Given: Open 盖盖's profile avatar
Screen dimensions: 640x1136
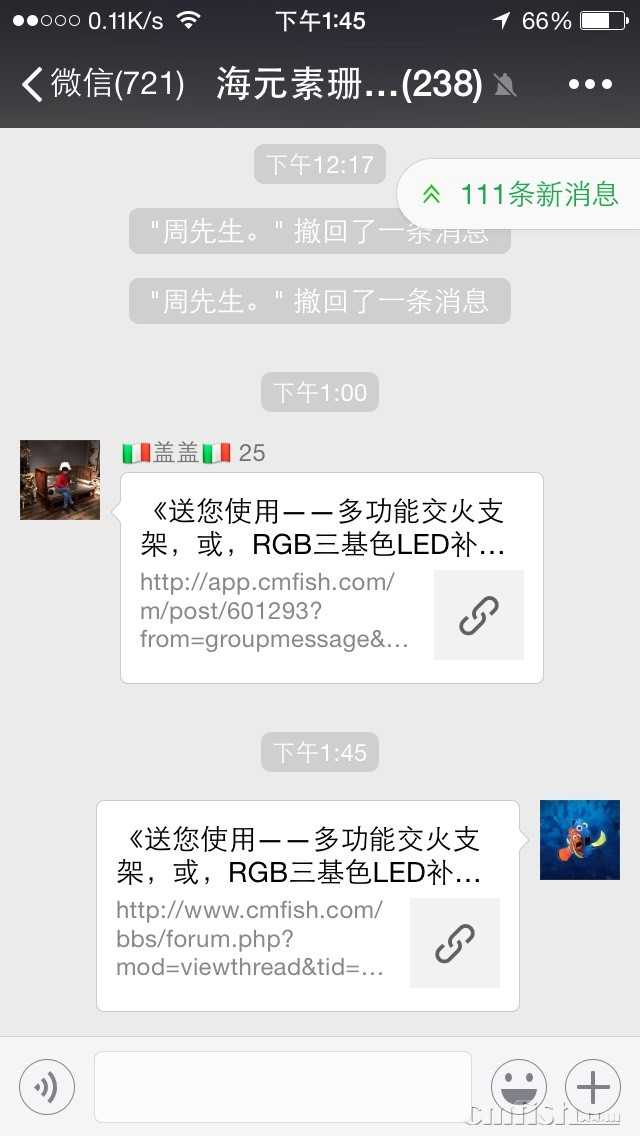Looking at the screenshot, I should click(x=60, y=480).
